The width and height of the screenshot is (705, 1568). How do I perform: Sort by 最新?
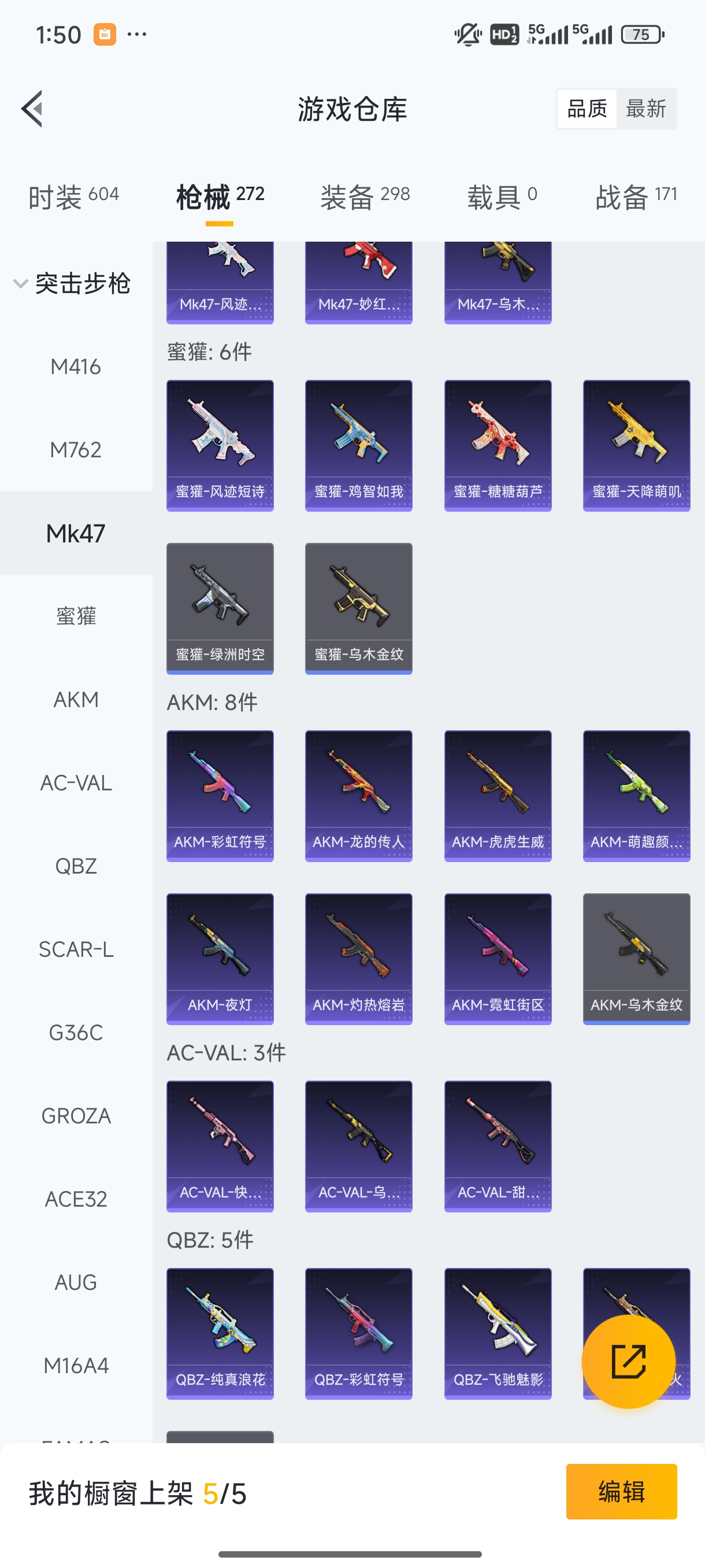pos(646,109)
